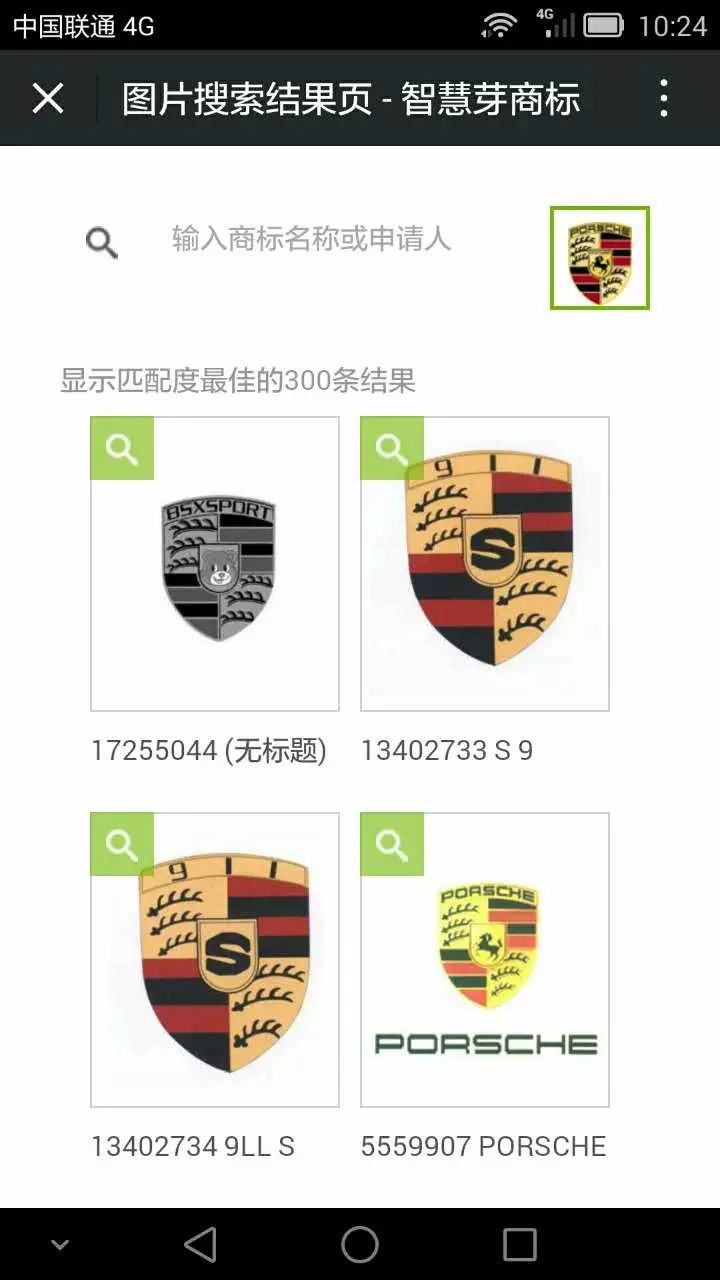Tap the green magnifier on result 13402733
This screenshot has width=720, height=1280.
392,449
